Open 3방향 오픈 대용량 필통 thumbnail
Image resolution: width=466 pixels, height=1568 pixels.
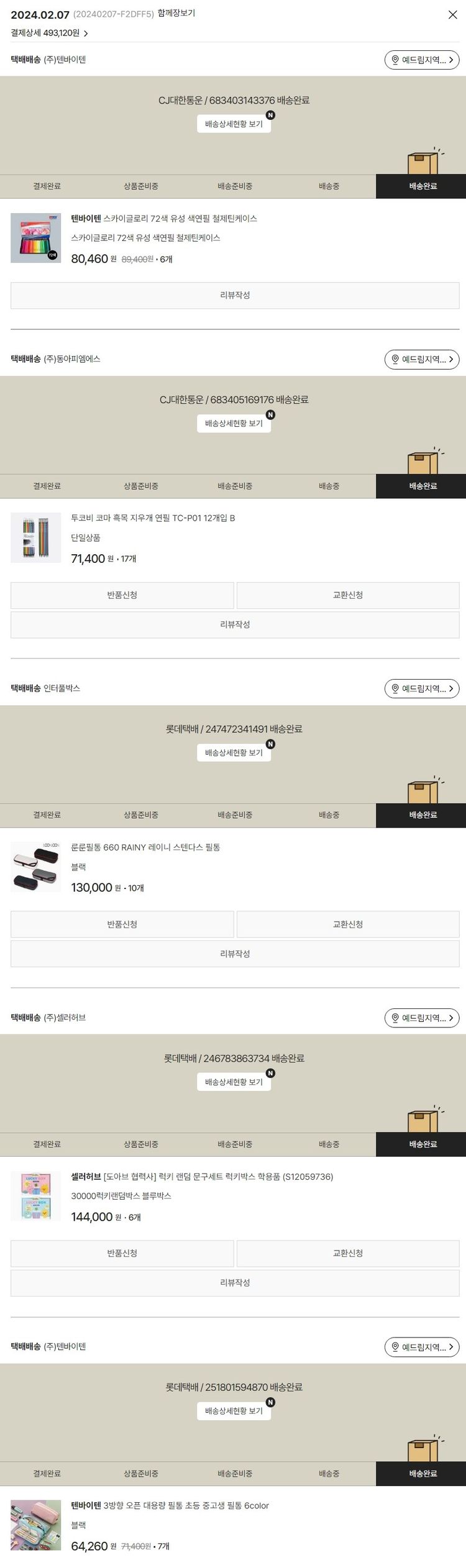(36, 1525)
